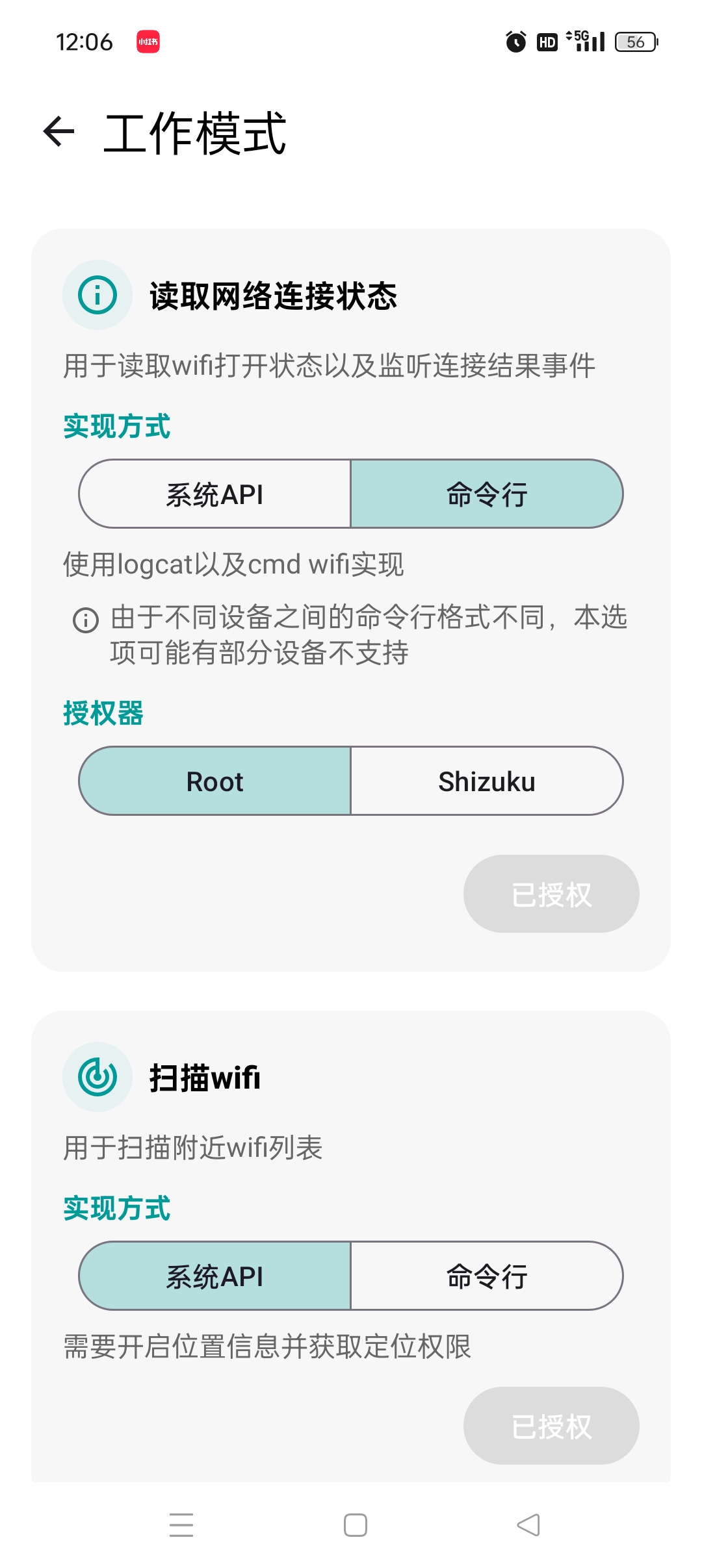Viewport: 702px width, 1568px height.
Task: Switch 扫描wifi method to 命令行
Action: pos(486,1276)
